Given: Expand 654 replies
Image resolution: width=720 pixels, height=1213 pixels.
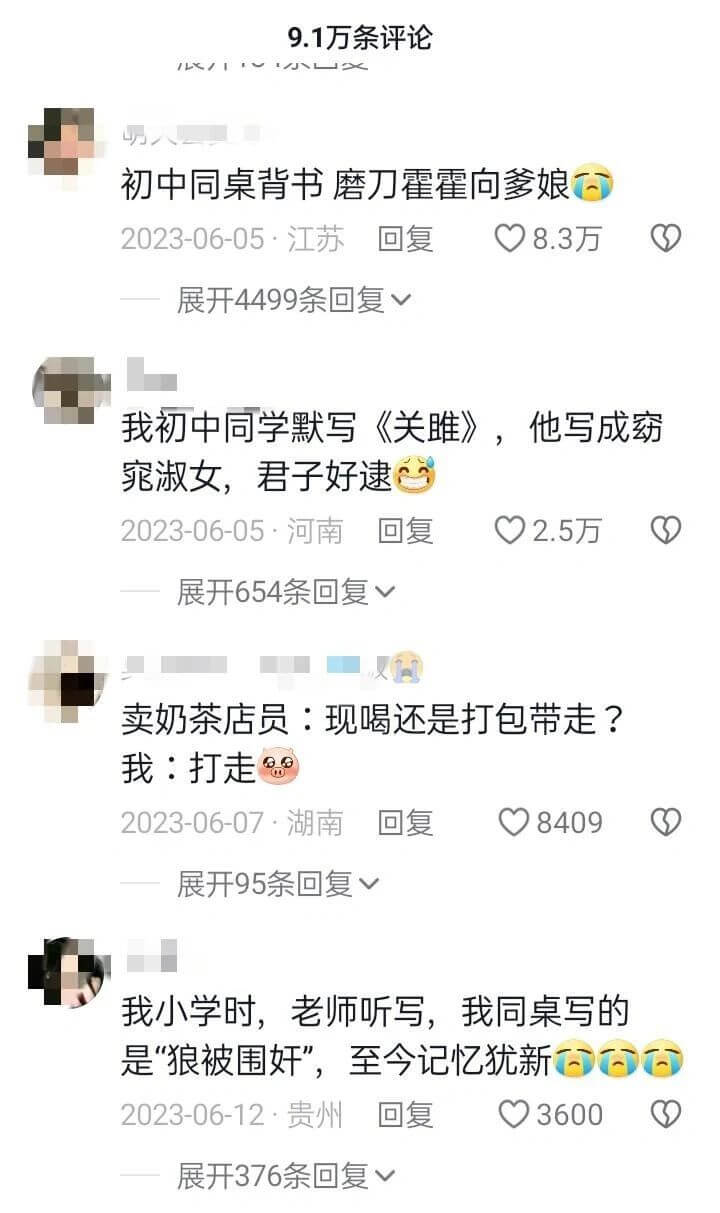Looking at the screenshot, I should coord(286,592).
